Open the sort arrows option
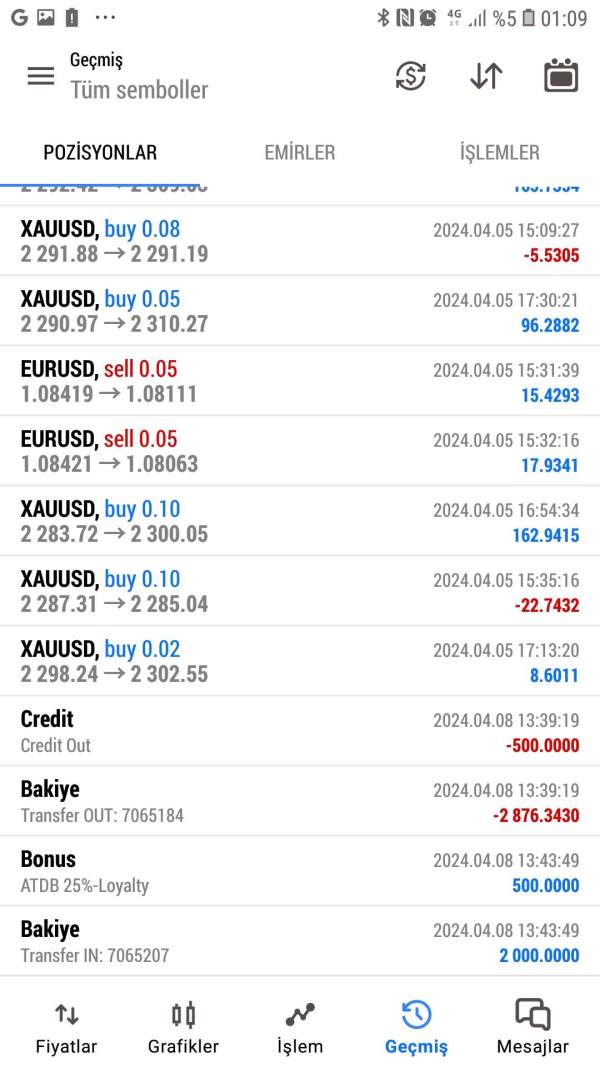The height and width of the screenshot is (1067, 600). [x=486, y=76]
